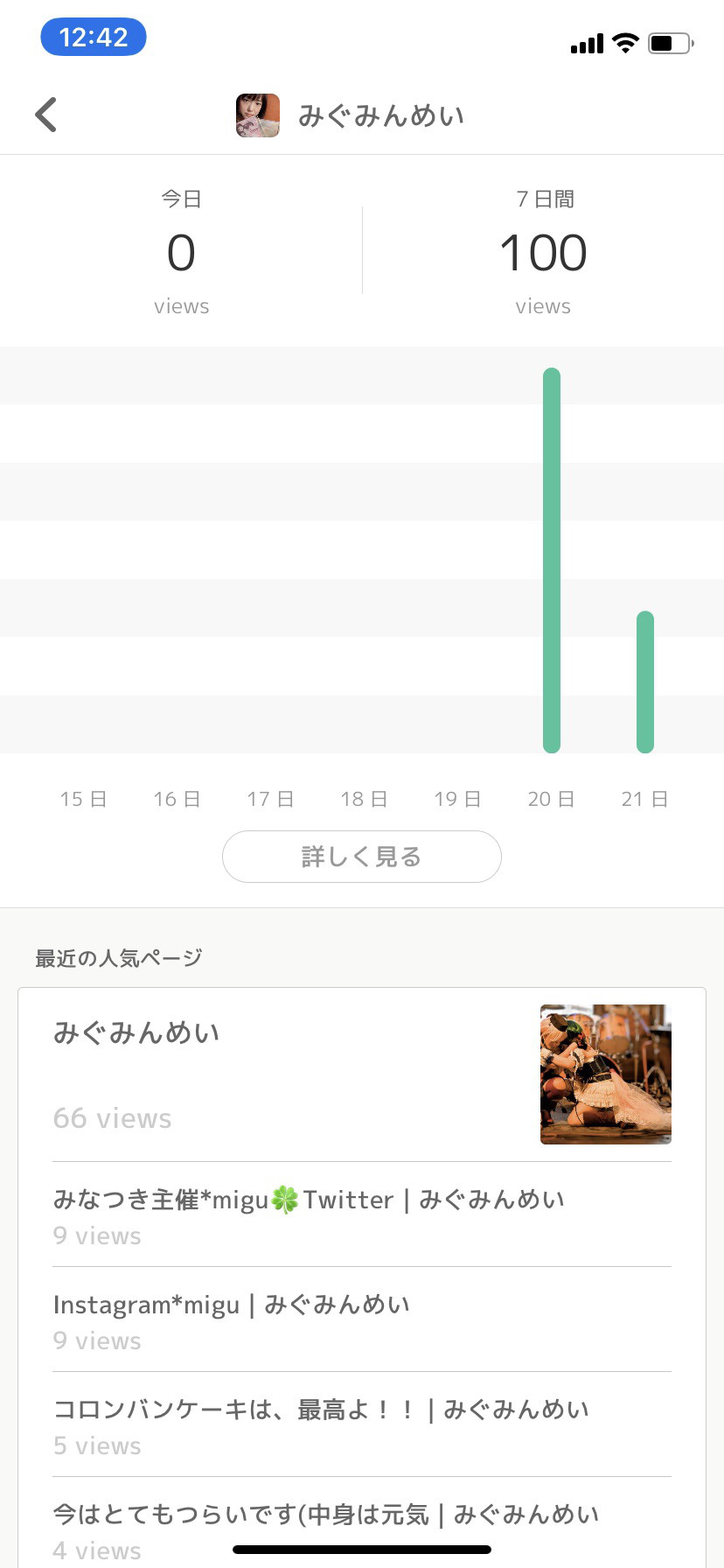
Task: Tap the 詳しく見る button
Action: pyautogui.click(x=362, y=857)
